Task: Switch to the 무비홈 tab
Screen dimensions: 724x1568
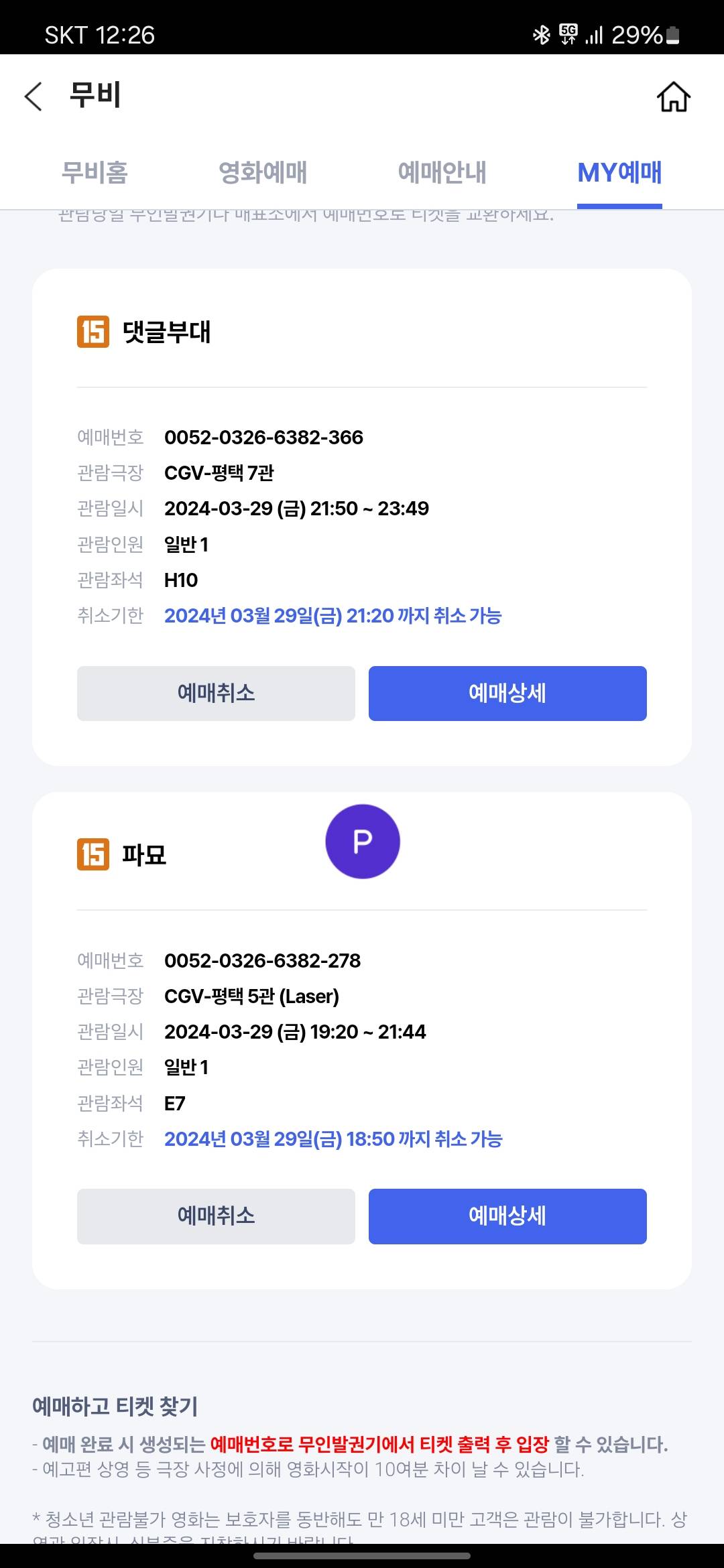Action: [95, 173]
